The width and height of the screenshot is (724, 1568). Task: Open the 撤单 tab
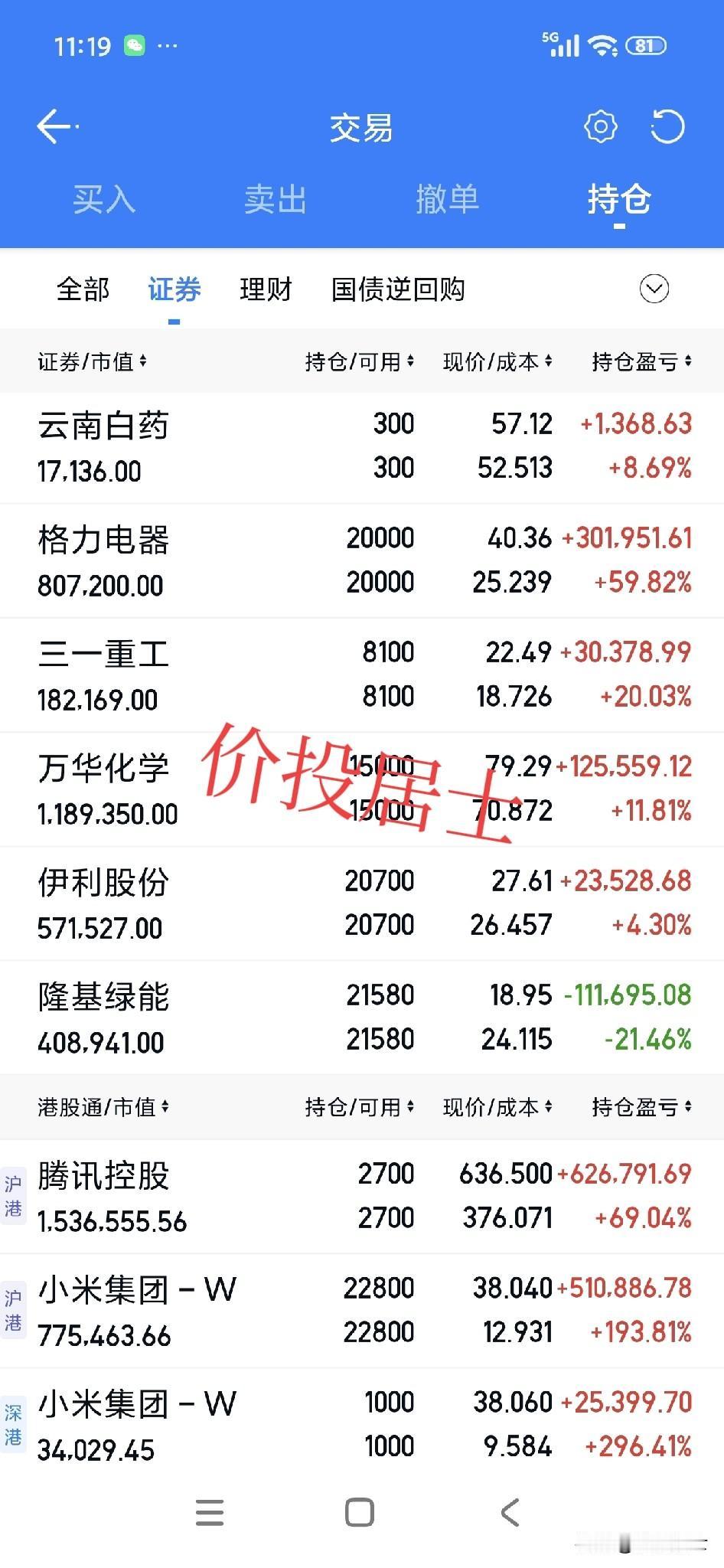[x=449, y=200]
